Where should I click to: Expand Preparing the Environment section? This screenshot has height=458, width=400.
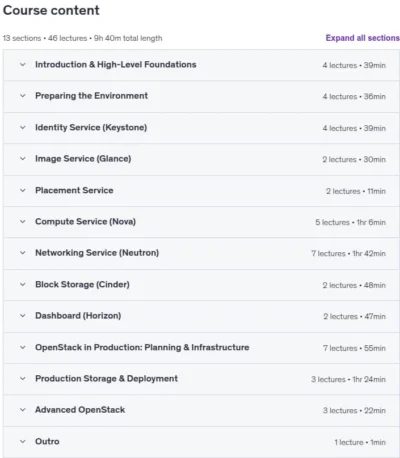pyautogui.click(x=201, y=96)
